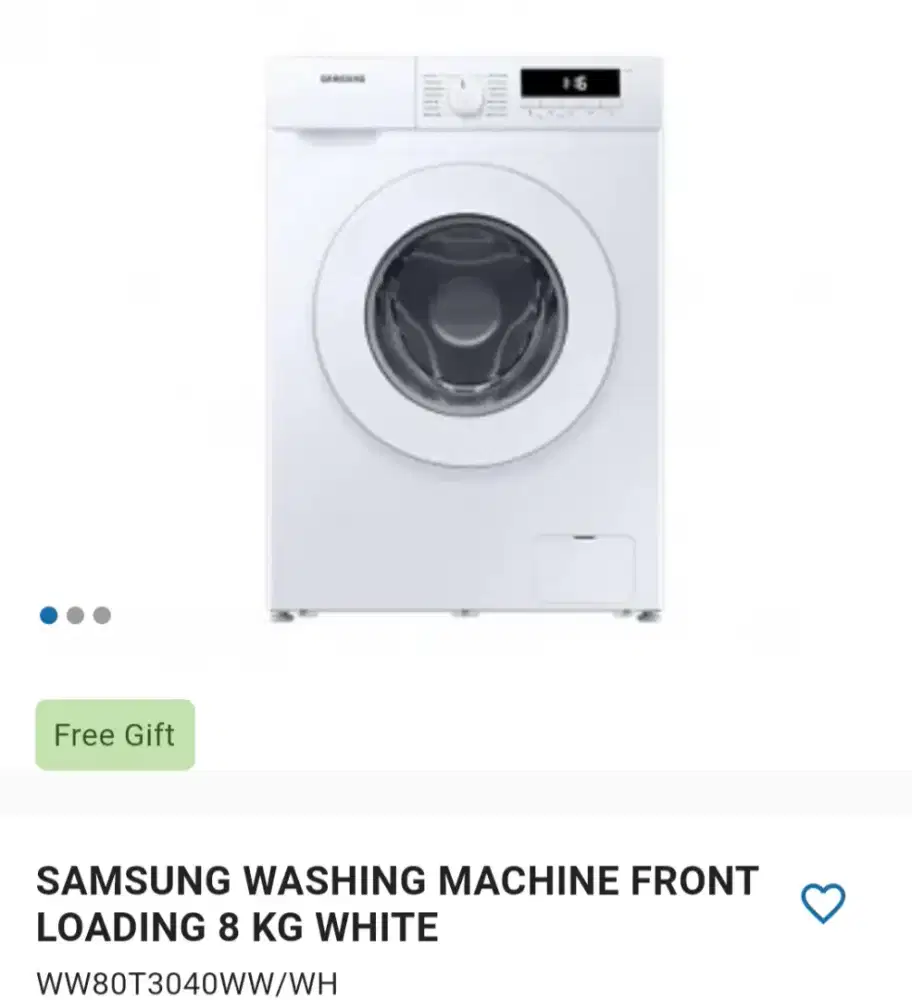Open the washing machine product image

coord(464,340)
